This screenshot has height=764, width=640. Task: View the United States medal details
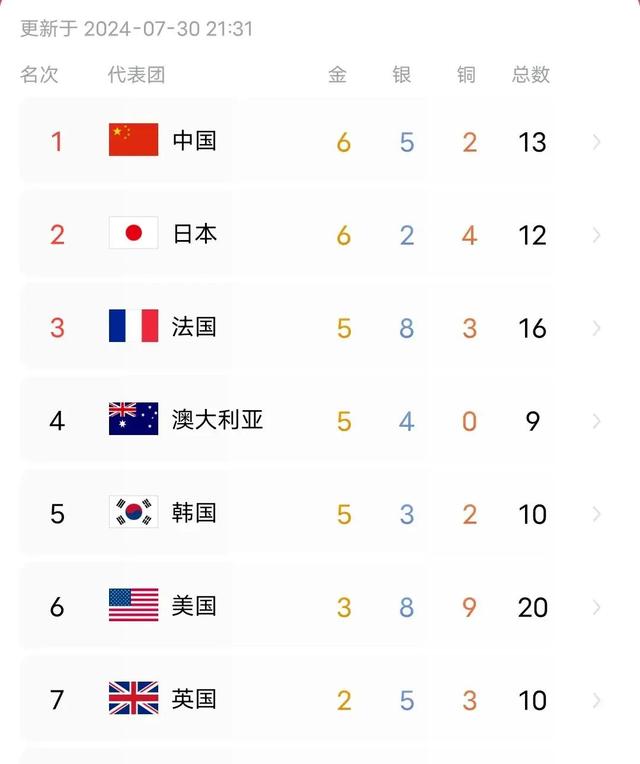[x=596, y=607]
